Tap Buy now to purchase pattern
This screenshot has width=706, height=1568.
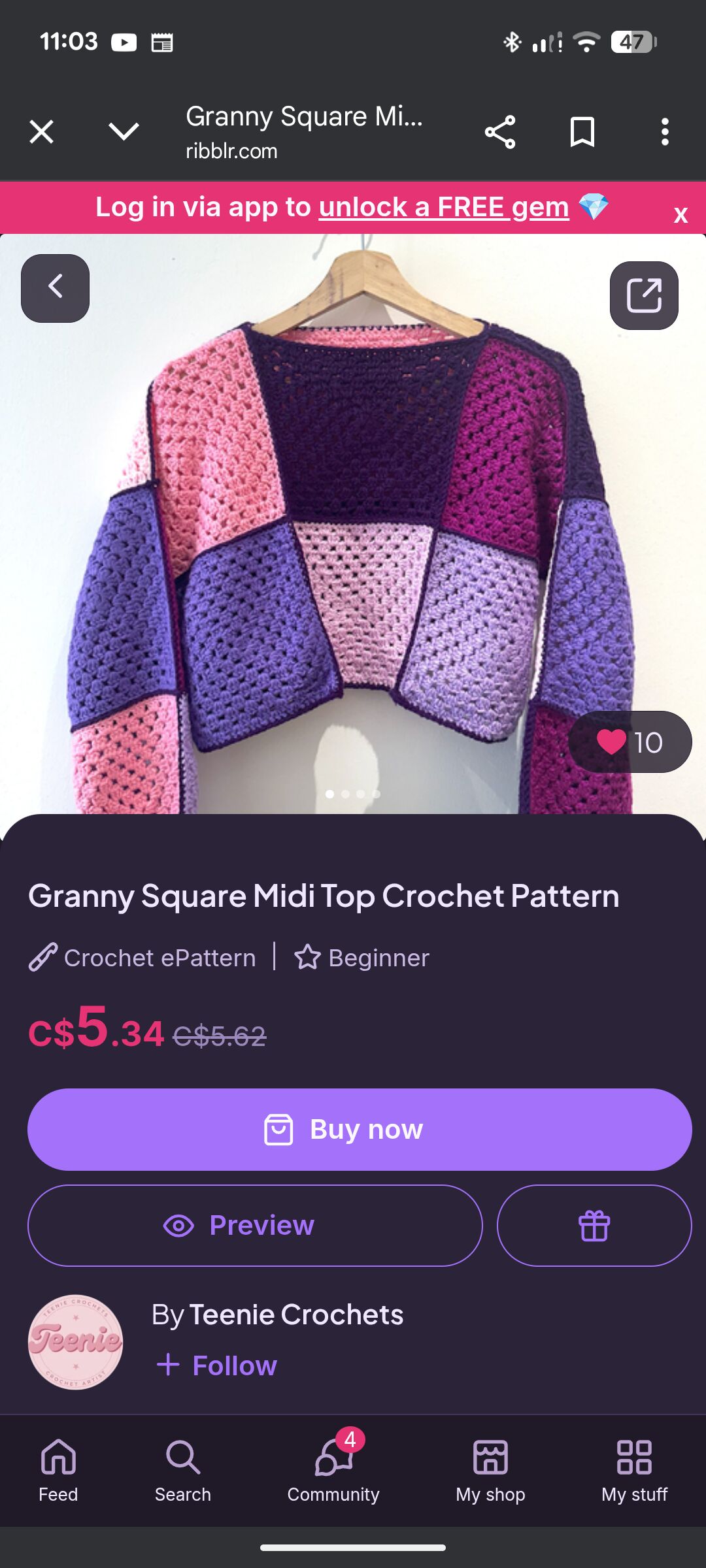click(x=360, y=1129)
